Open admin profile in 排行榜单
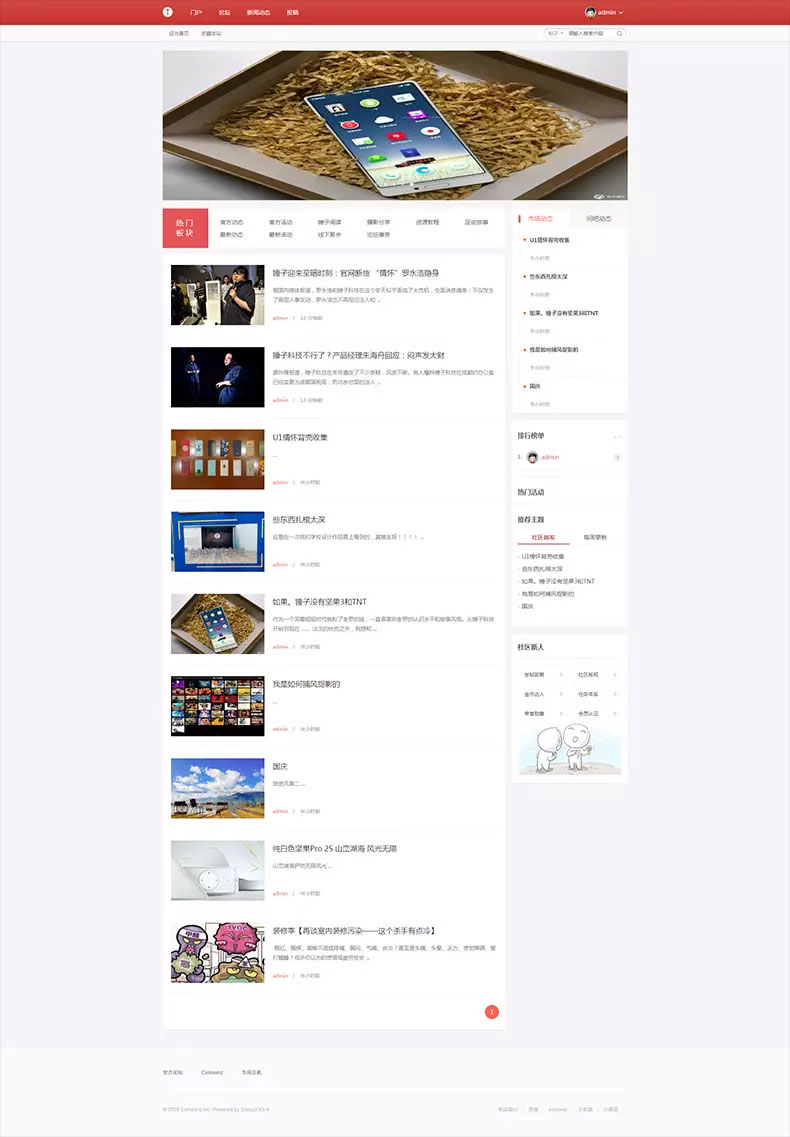This screenshot has height=1137, width=790. (550, 457)
